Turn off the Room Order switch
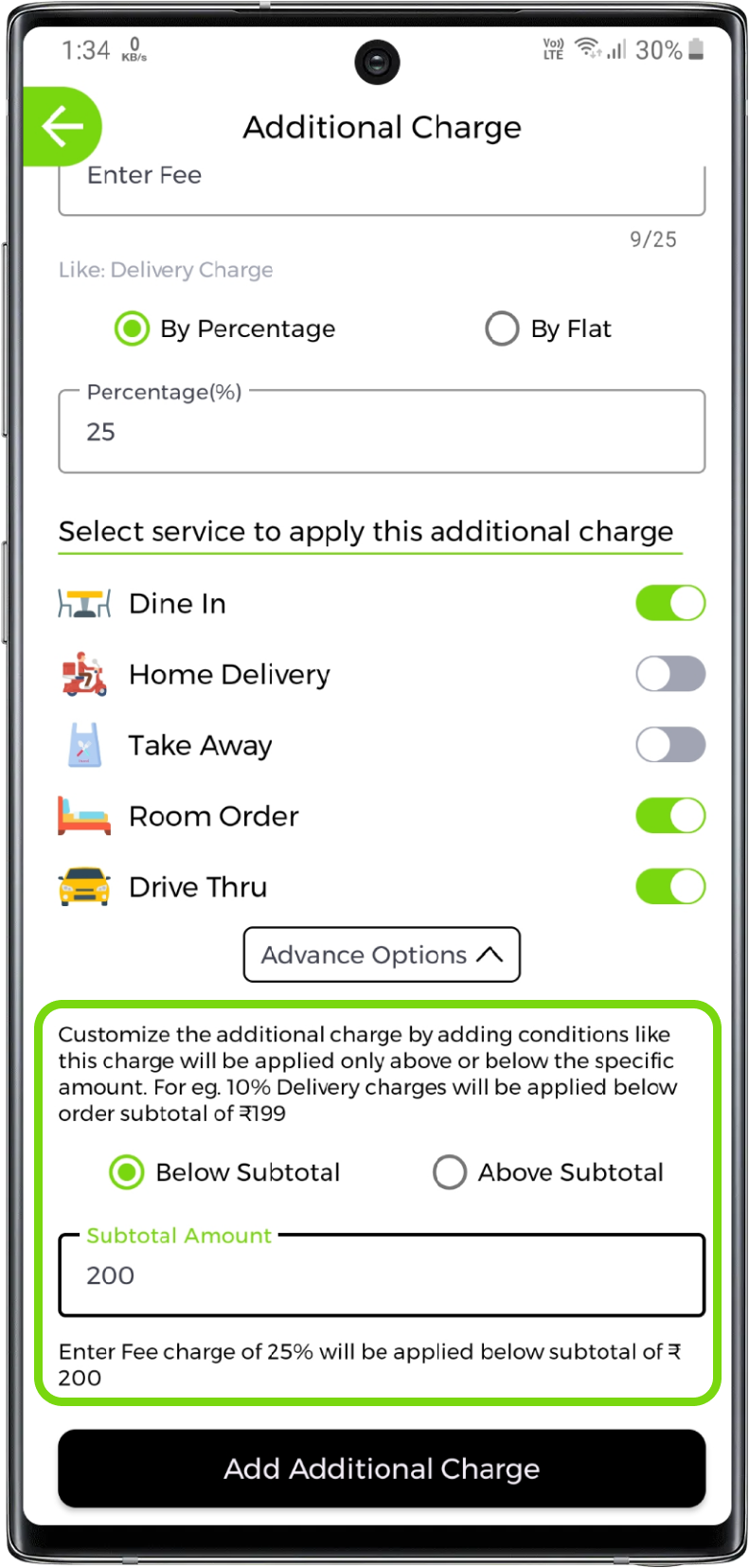This screenshot has width=749, height=1568. 669,815
